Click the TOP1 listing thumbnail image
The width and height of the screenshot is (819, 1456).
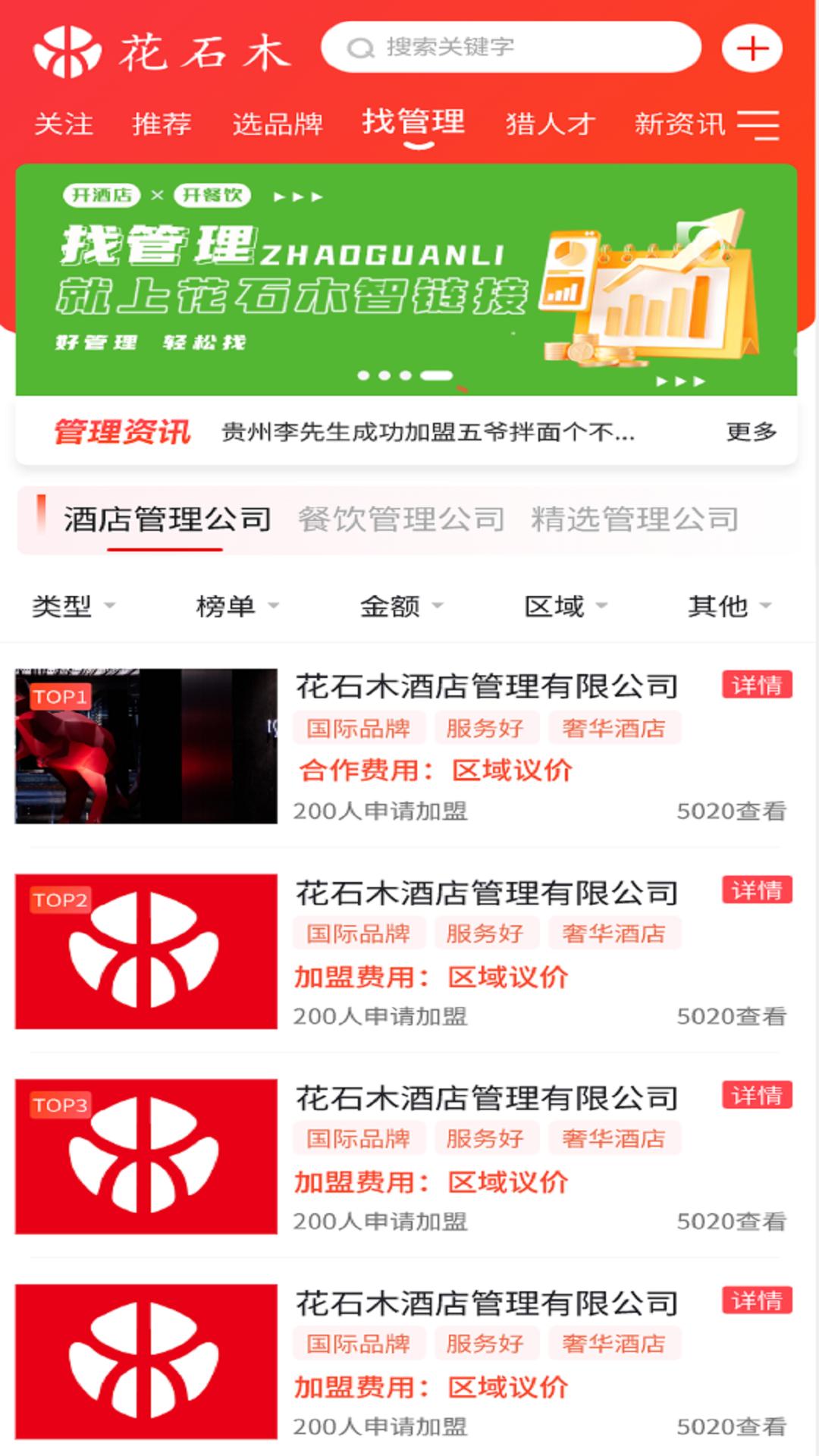(144, 747)
